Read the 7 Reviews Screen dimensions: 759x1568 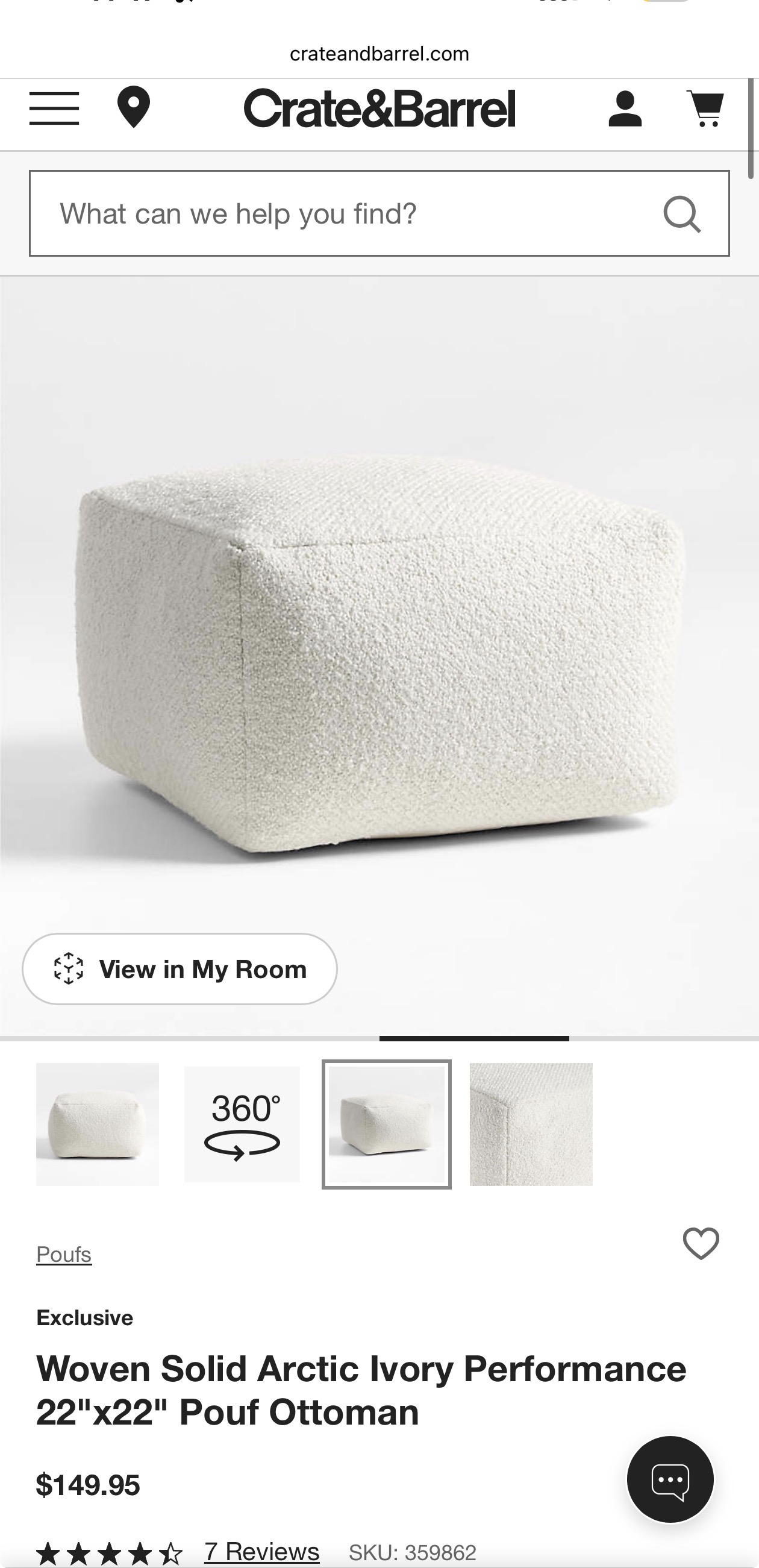261,1552
